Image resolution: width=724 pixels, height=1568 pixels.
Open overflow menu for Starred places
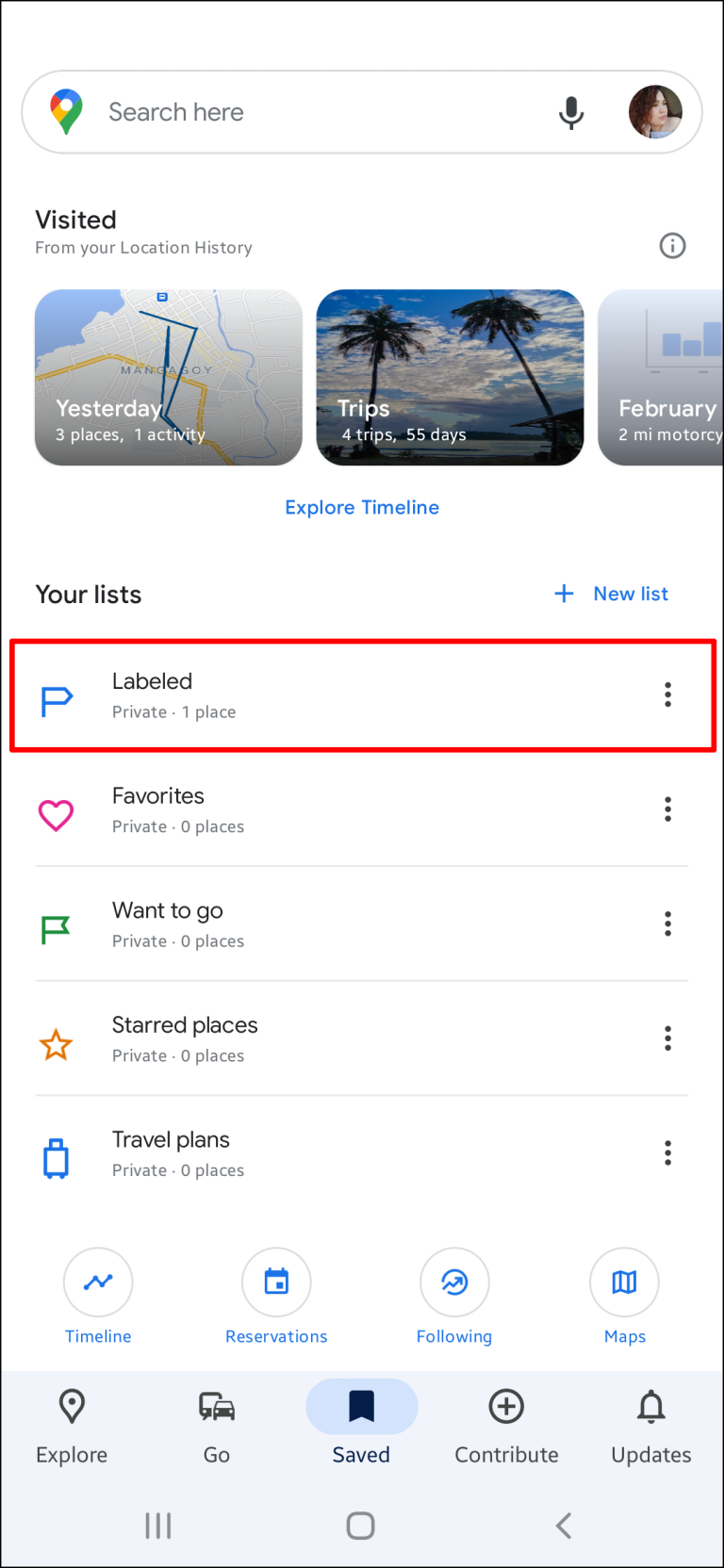pos(667,1037)
